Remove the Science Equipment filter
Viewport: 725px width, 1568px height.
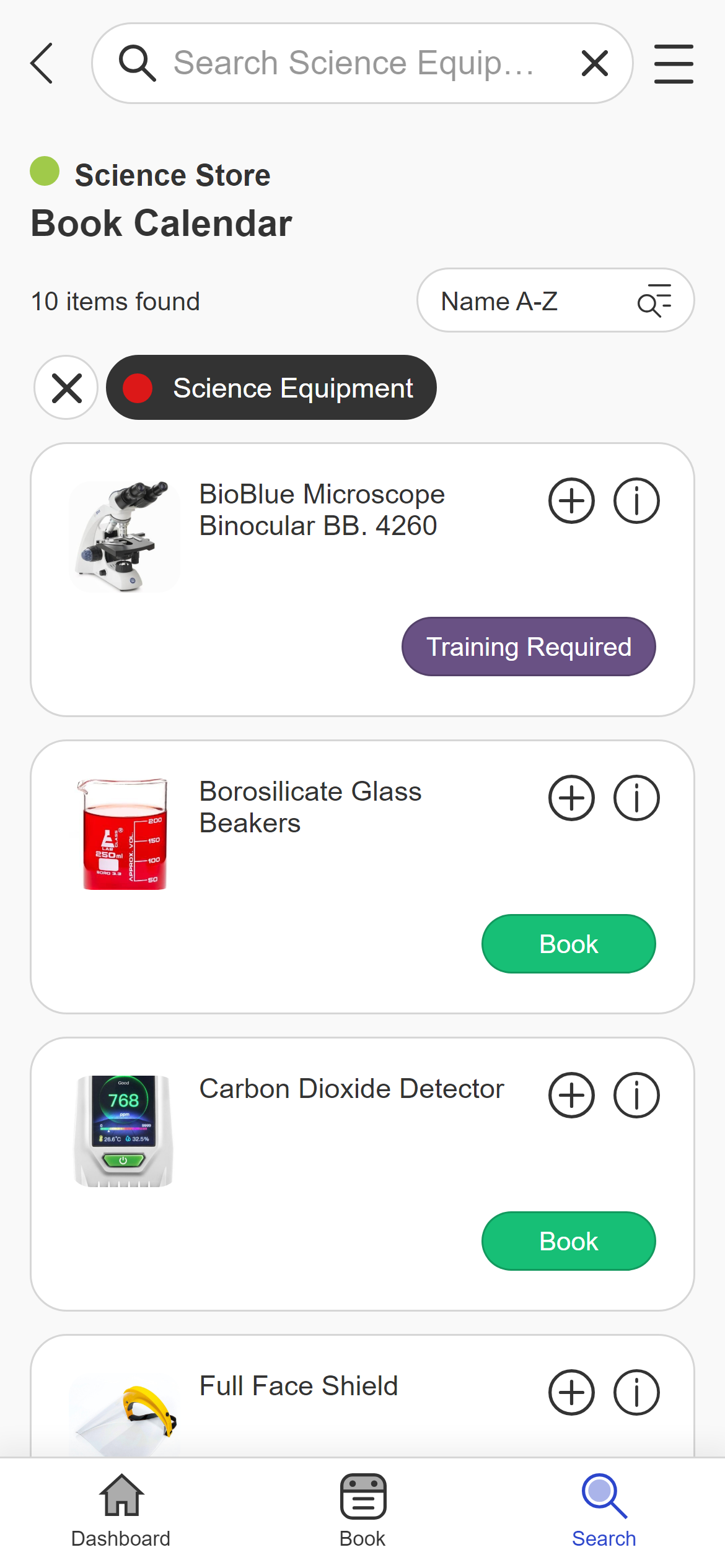click(65, 387)
